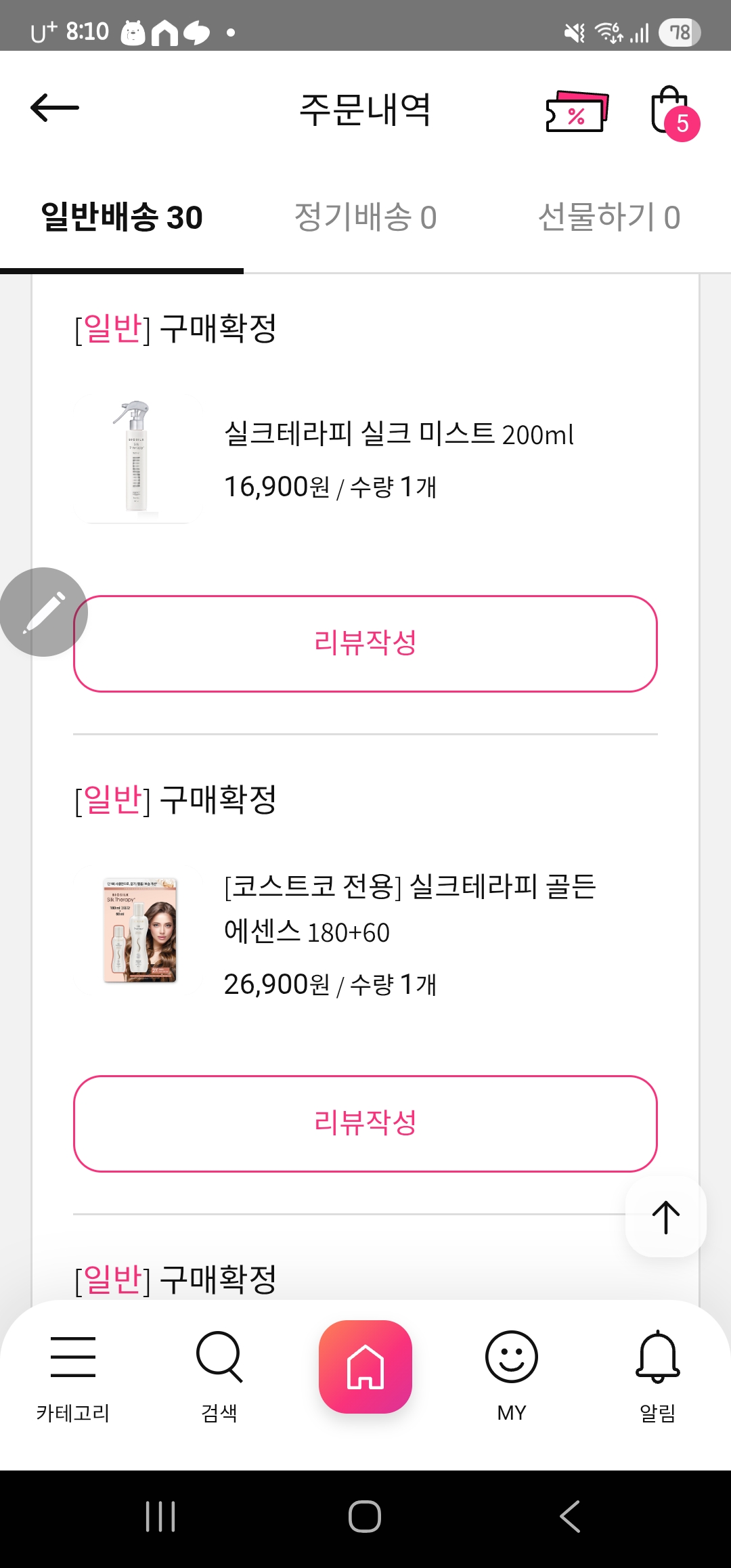Viewport: 731px width, 1568px height.
Task: Write a review for 골든 에센스 180+60
Action: pos(365,1123)
